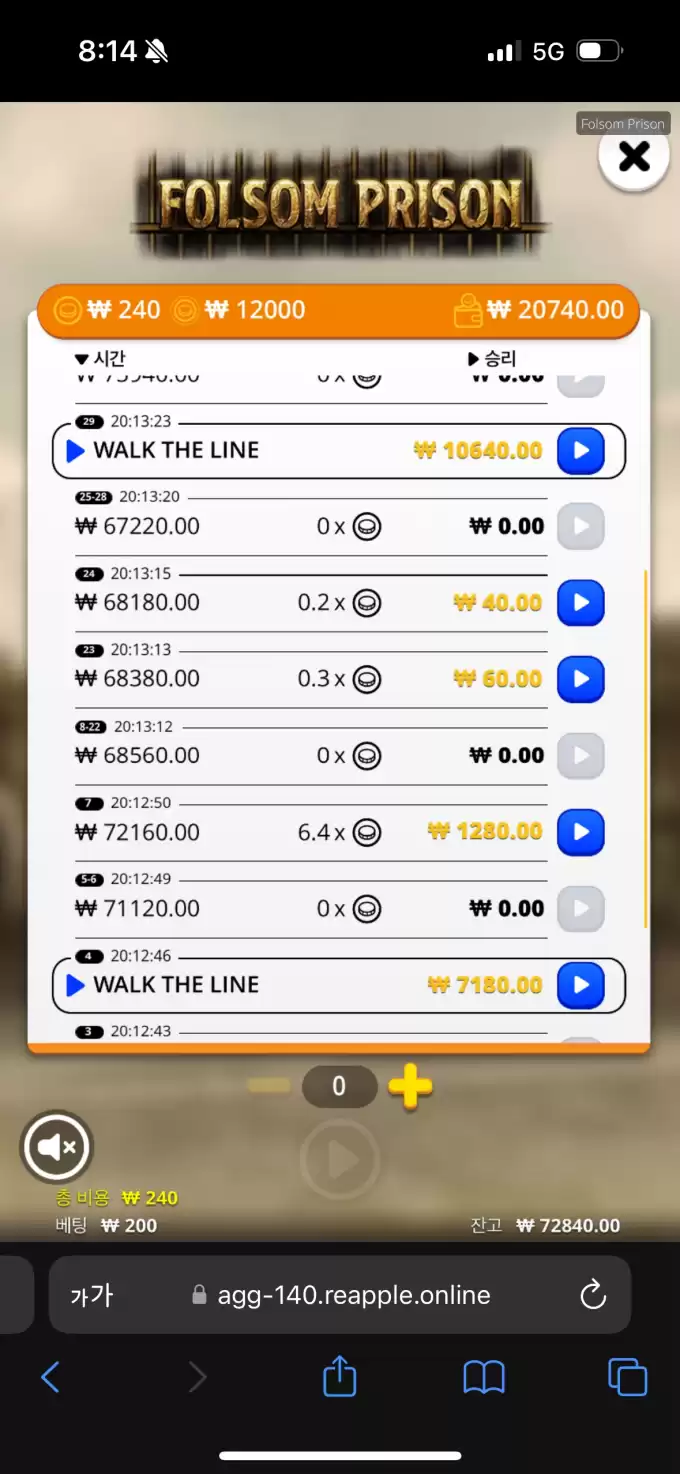
Task: Sort history by 시간 column
Action: [x=100, y=358]
